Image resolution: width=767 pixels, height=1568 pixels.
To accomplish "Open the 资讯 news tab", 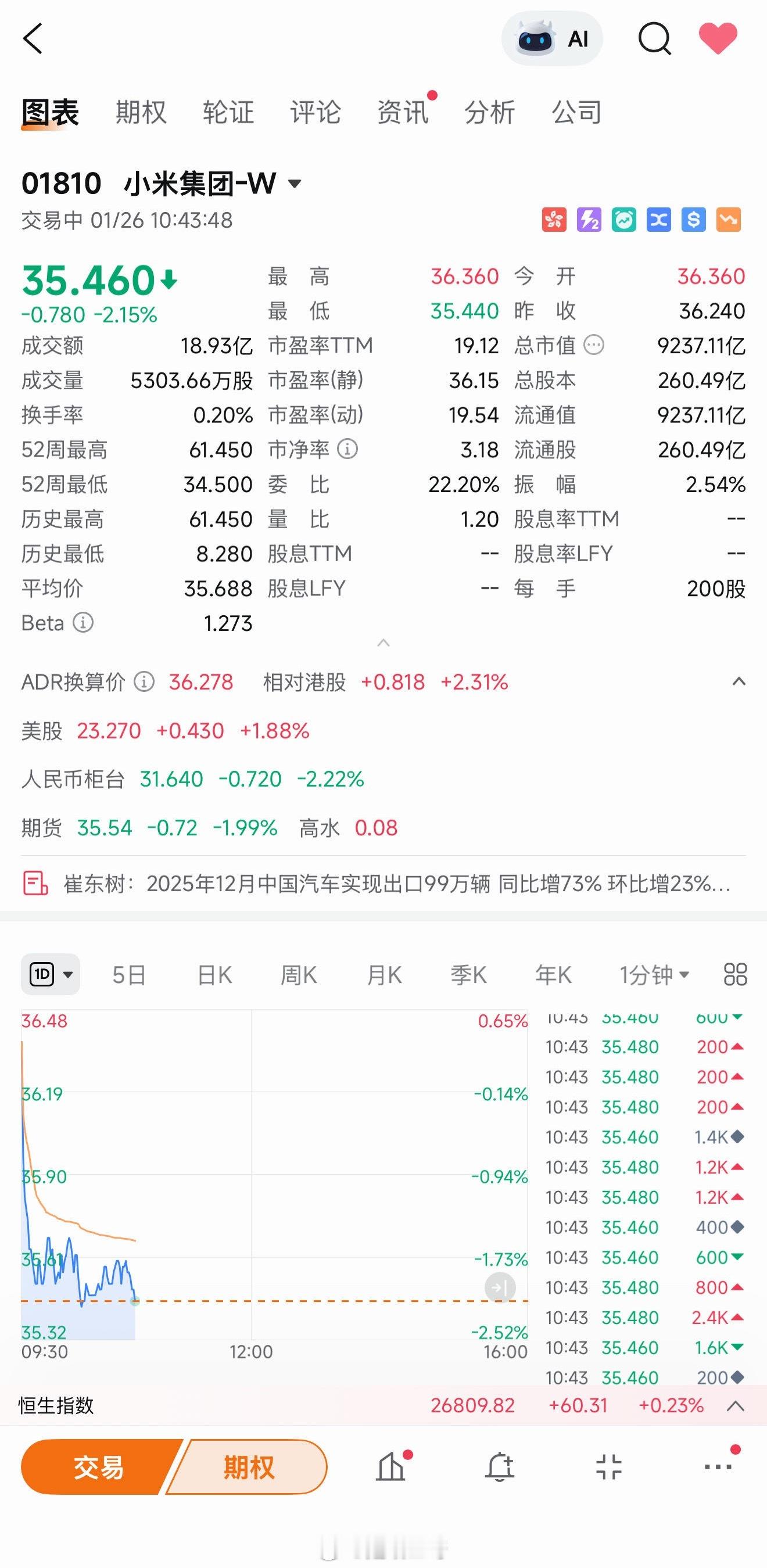I will pos(402,113).
